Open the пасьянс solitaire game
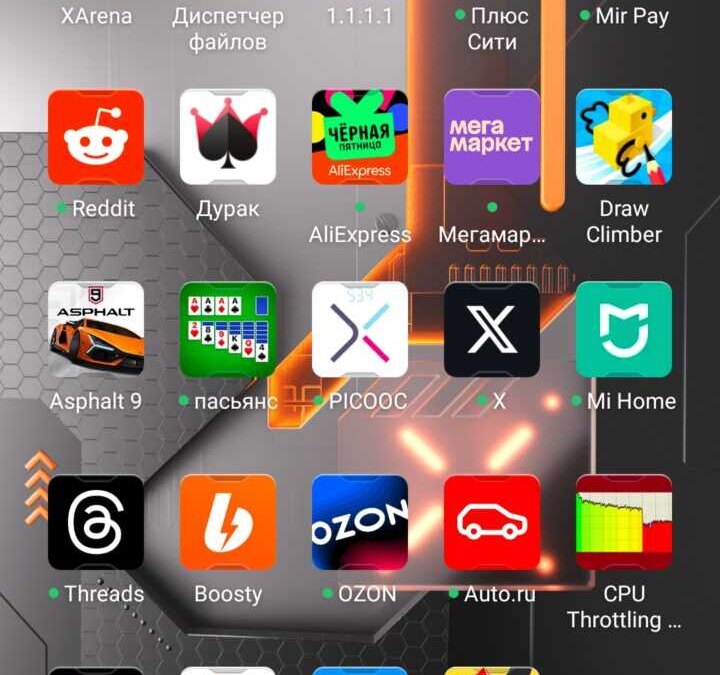Image resolution: width=720 pixels, height=675 pixels. point(228,329)
